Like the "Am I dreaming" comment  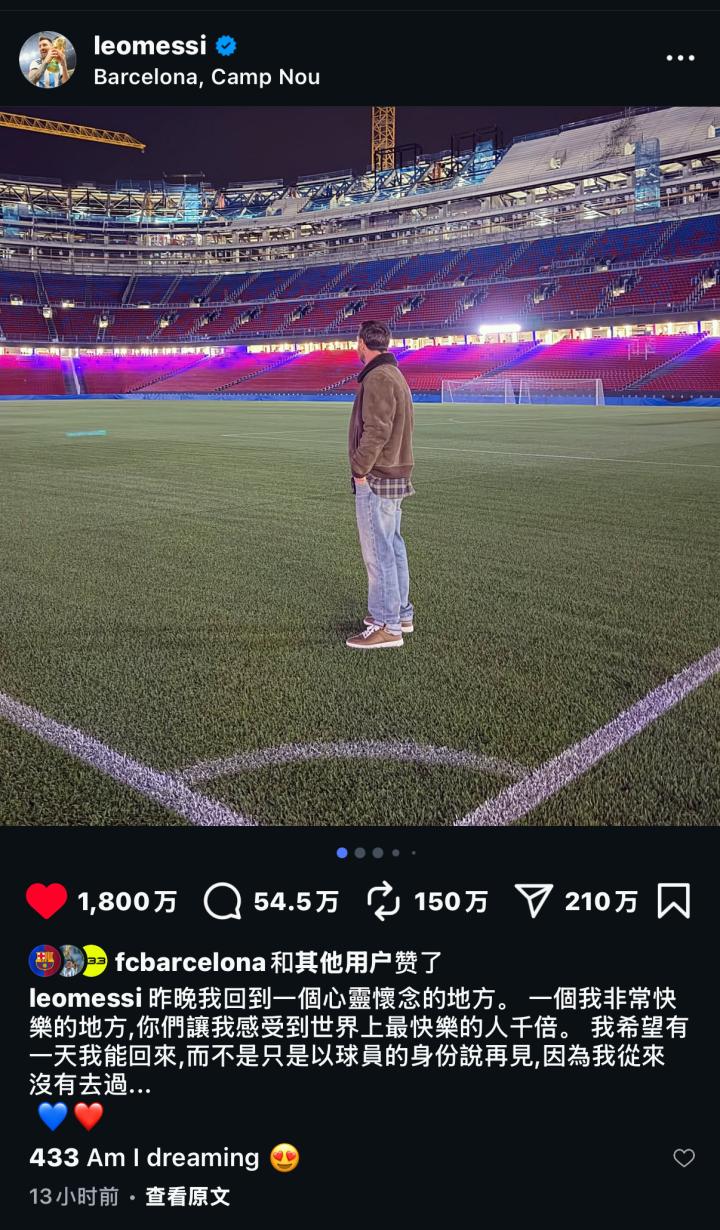pos(684,1158)
